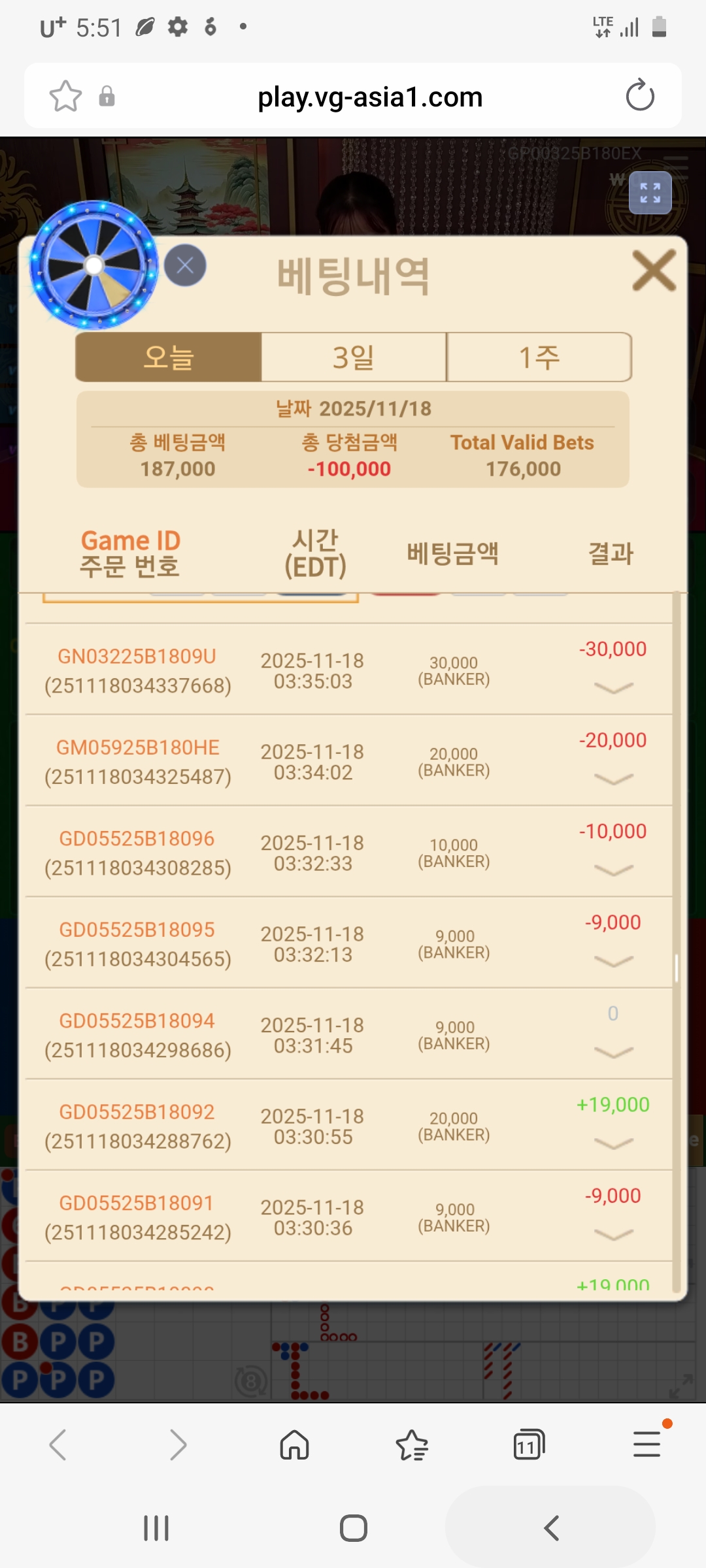Open the browser tabs switcher
The image size is (706, 1568).
pyautogui.click(x=528, y=1445)
